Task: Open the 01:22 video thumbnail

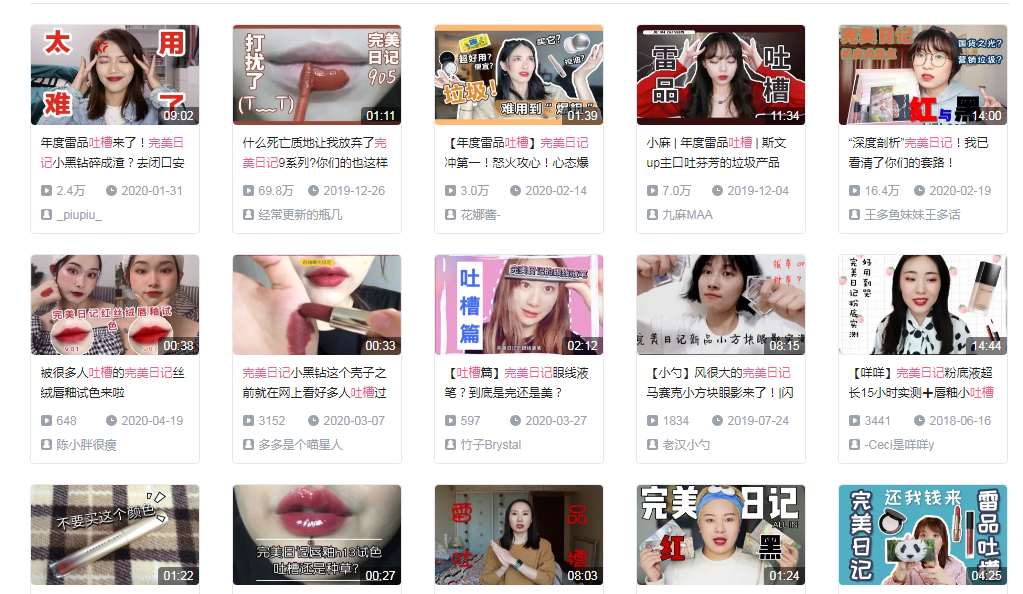Action: pyautogui.click(x=114, y=535)
